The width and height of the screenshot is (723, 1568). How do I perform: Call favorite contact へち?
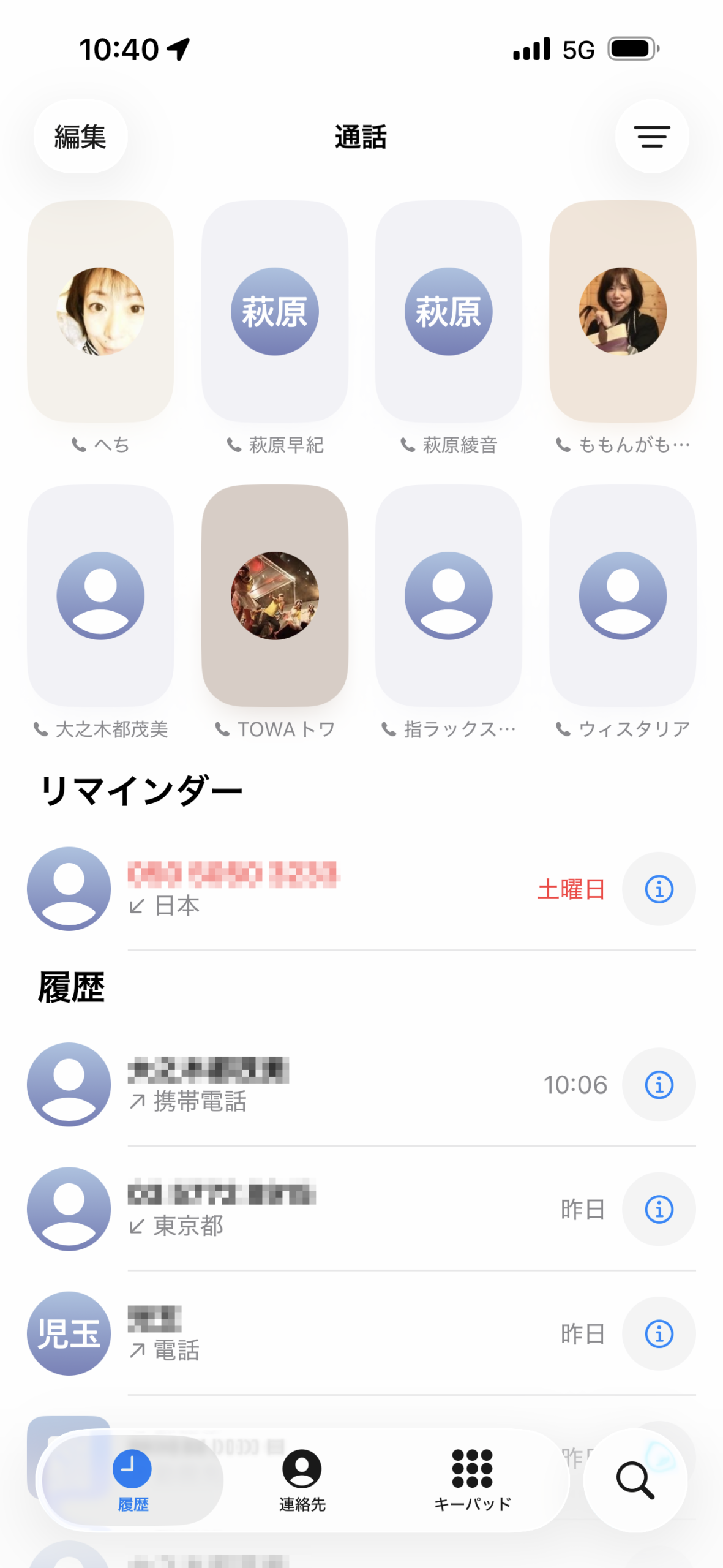click(100, 311)
